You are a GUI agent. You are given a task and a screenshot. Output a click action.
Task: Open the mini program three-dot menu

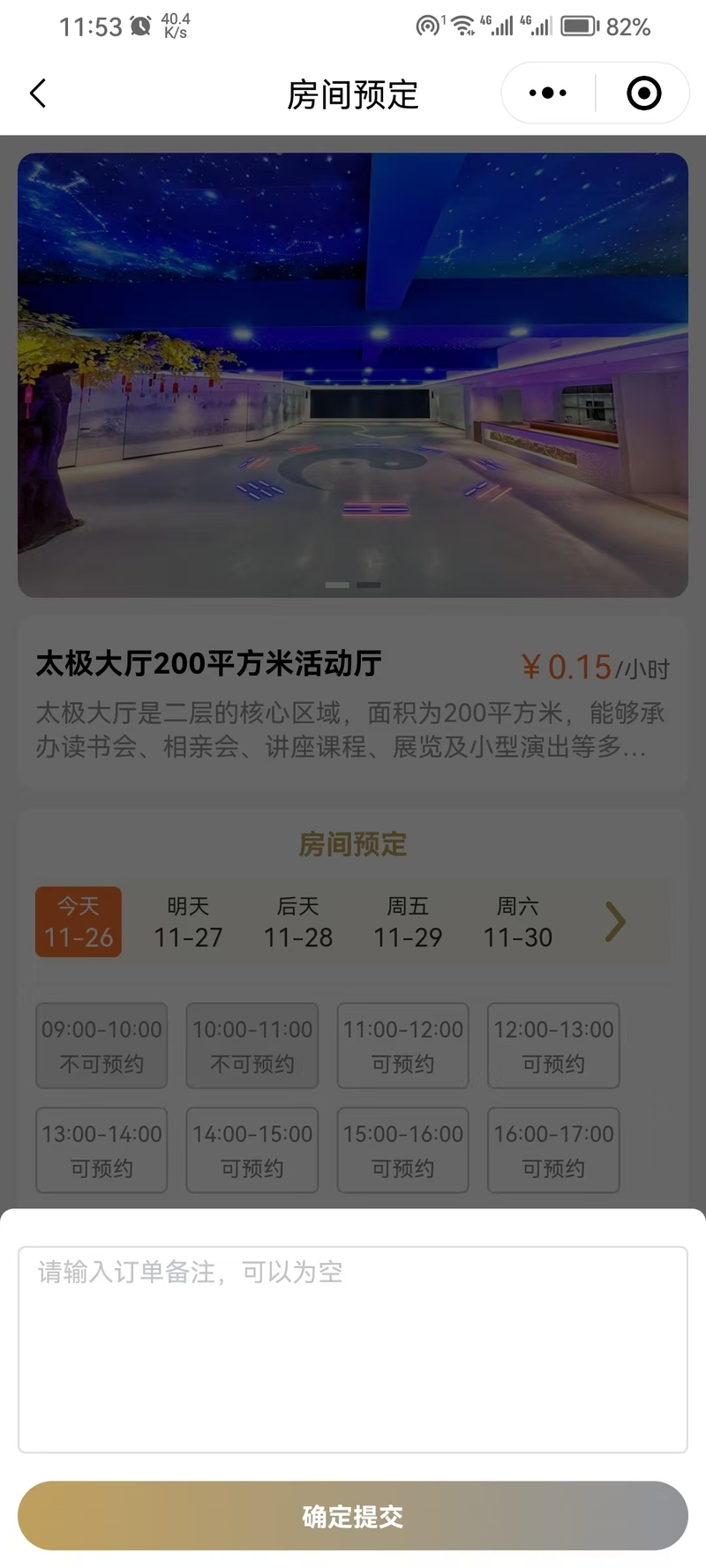tap(548, 93)
